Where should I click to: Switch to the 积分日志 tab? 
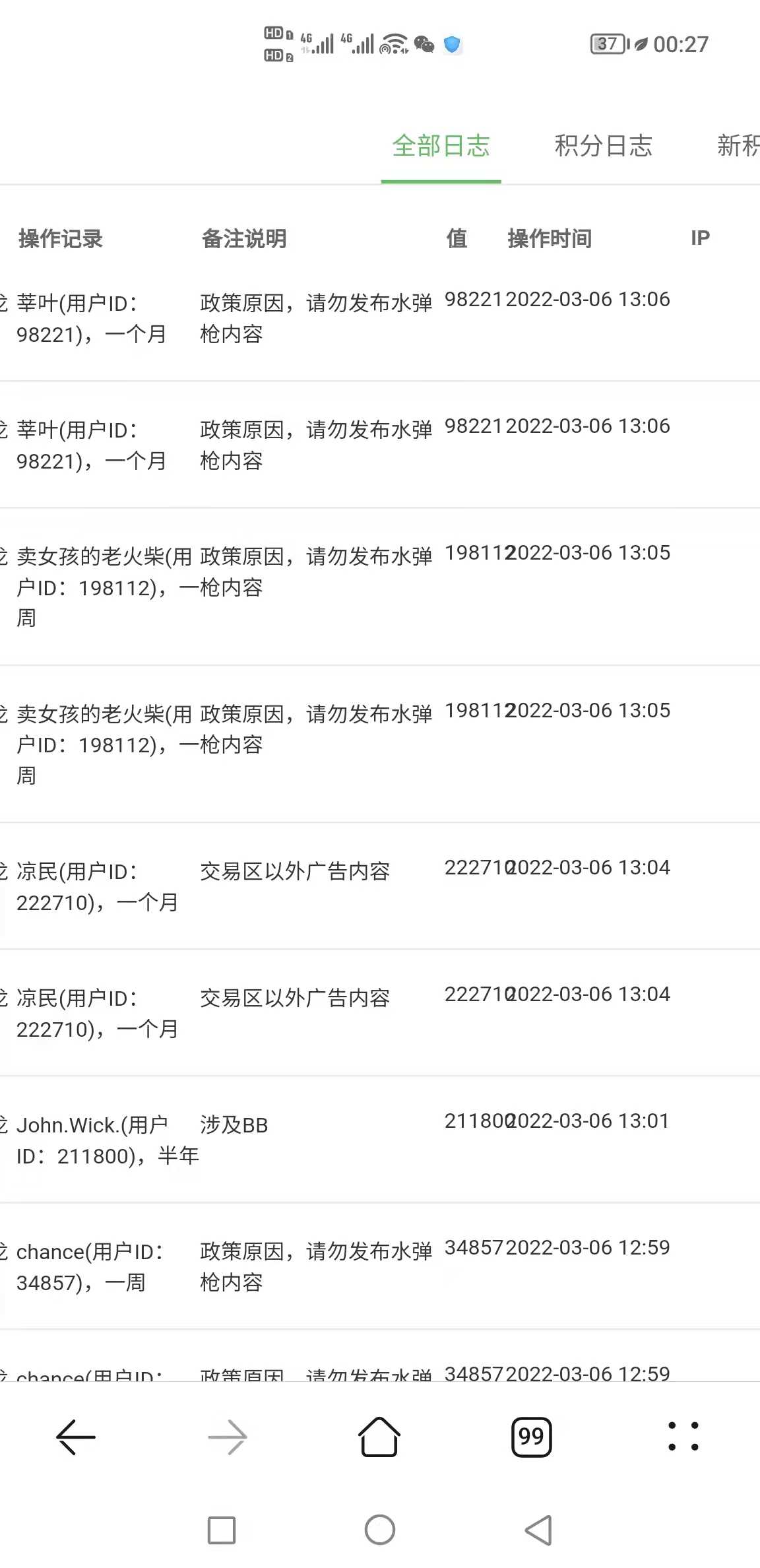click(603, 146)
